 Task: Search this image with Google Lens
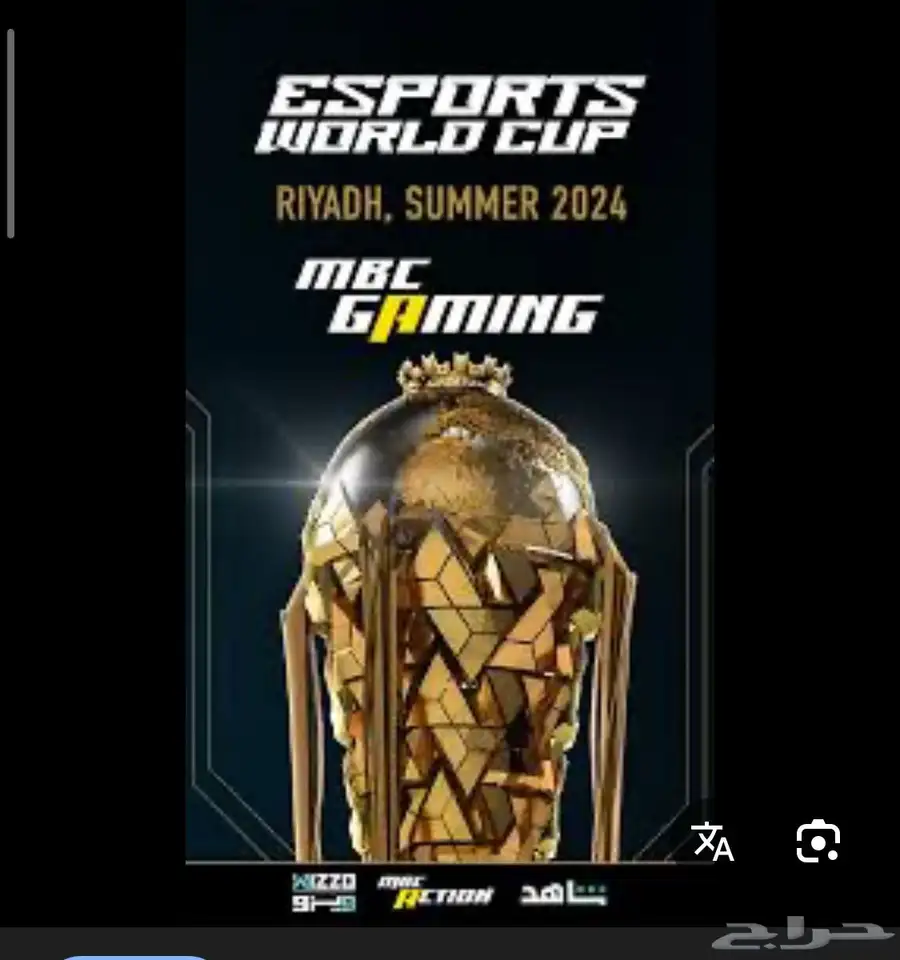[x=818, y=842]
